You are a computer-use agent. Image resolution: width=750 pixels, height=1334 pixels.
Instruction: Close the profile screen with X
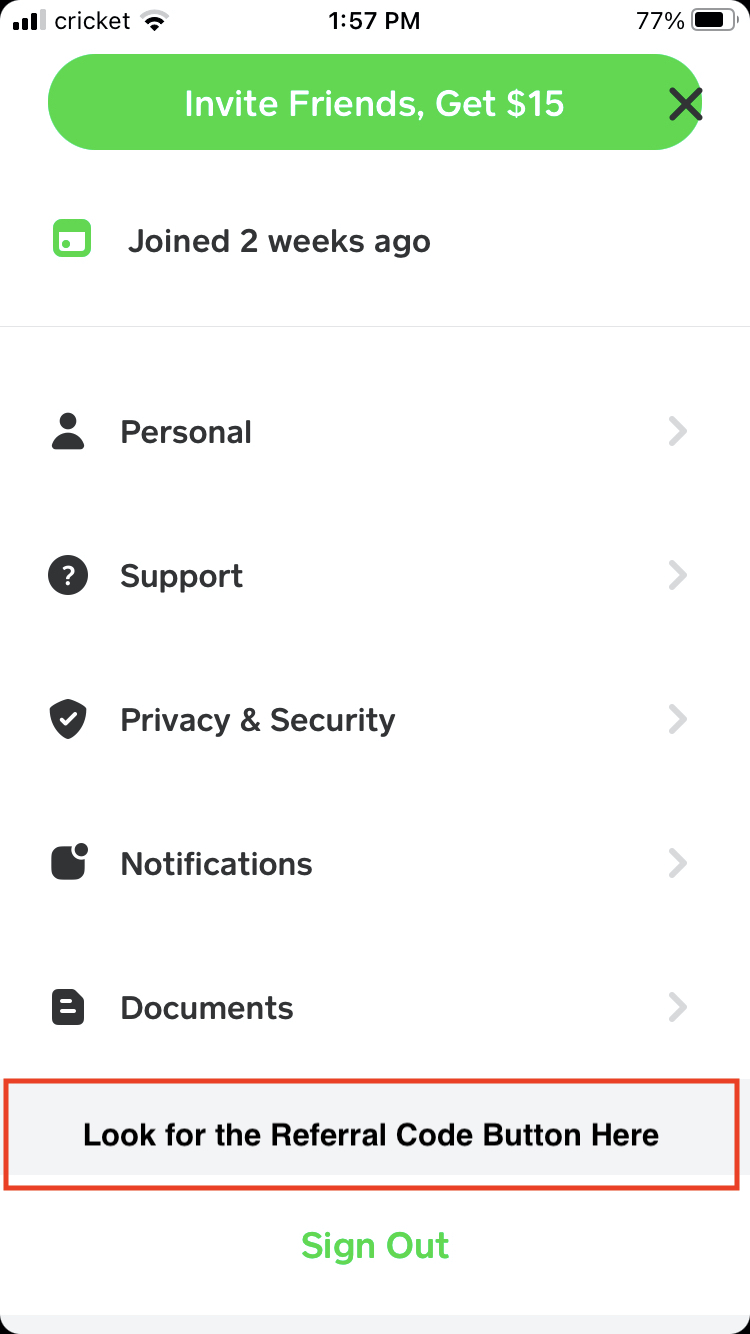coord(685,103)
